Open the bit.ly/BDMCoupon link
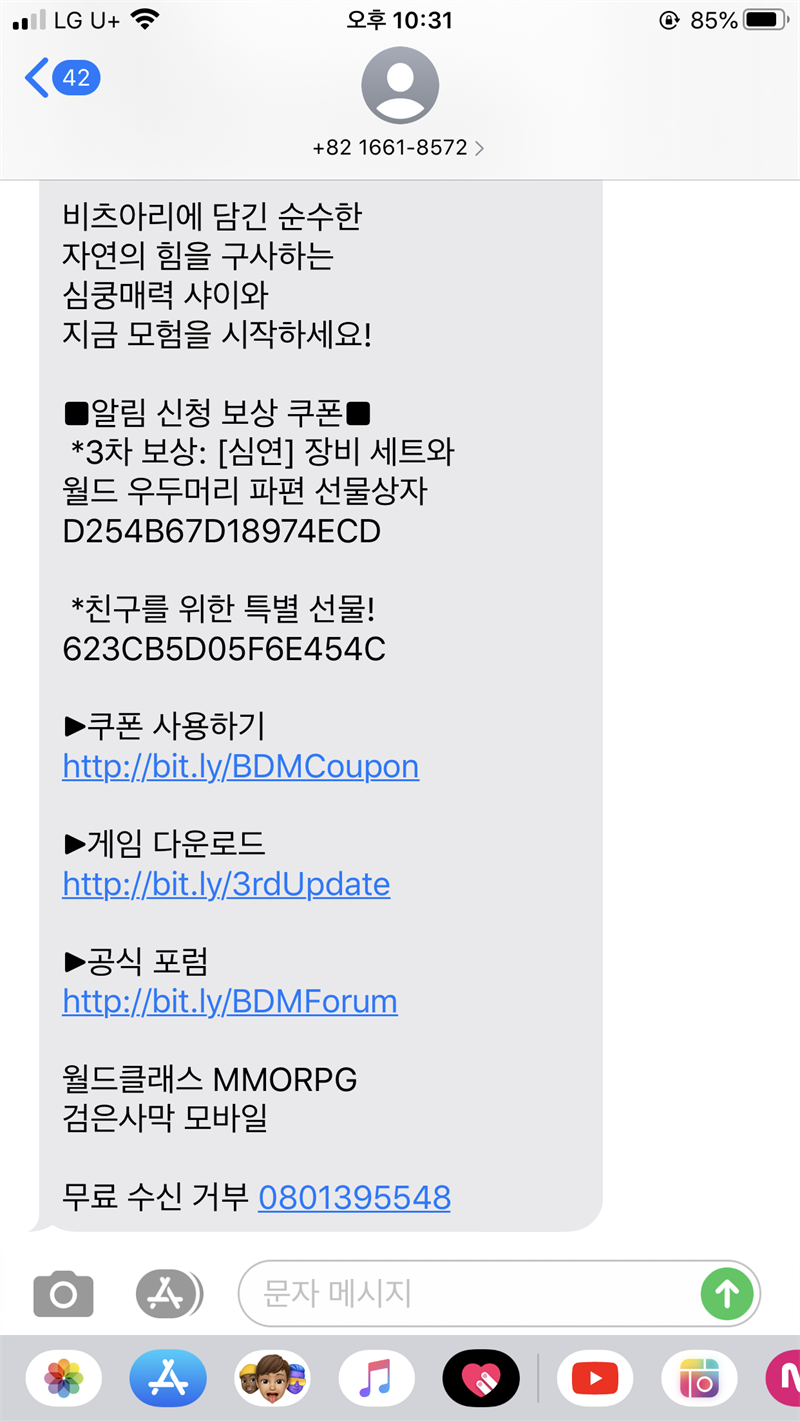Image resolution: width=800 pixels, height=1422 pixels. pyautogui.click(x=240, y=767)
